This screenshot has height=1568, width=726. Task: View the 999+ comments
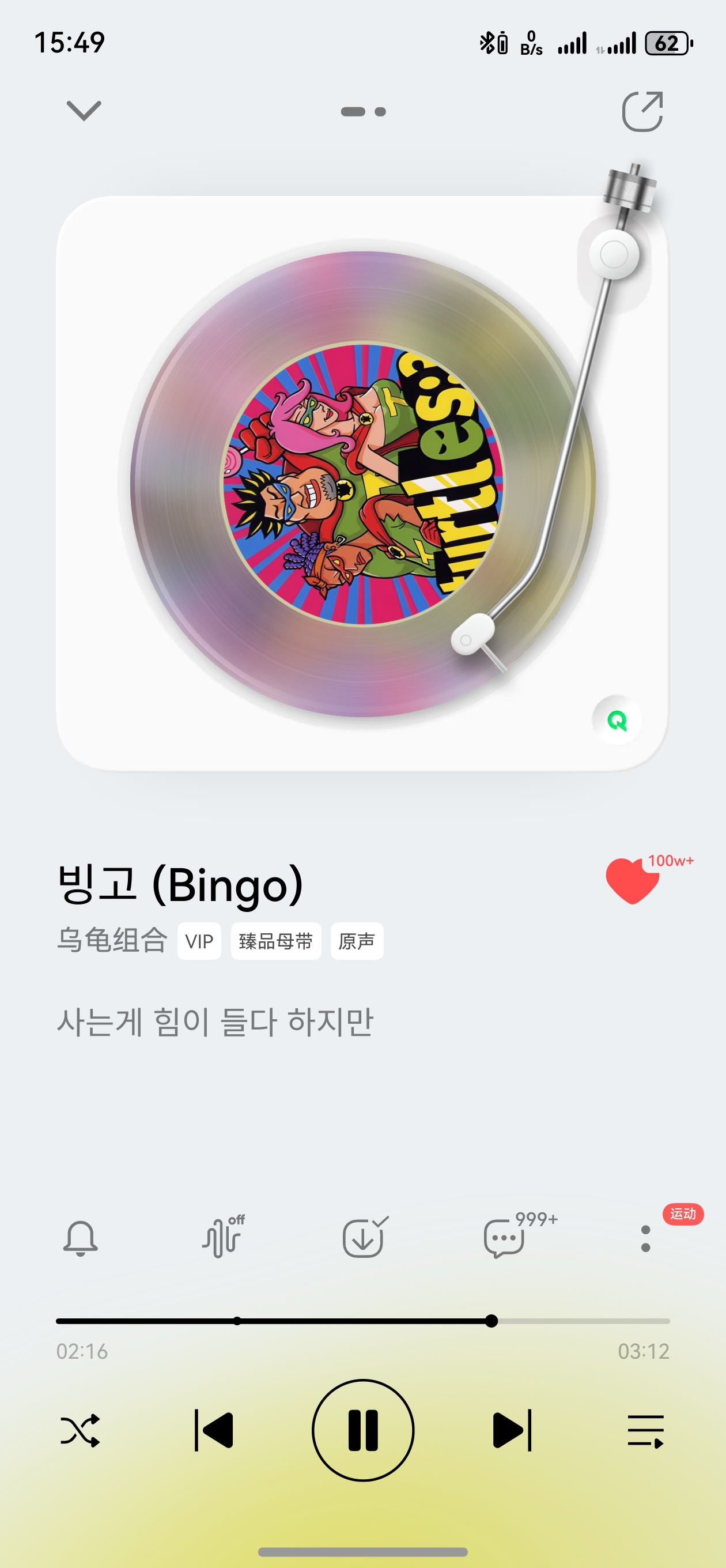click(505, 1238)
